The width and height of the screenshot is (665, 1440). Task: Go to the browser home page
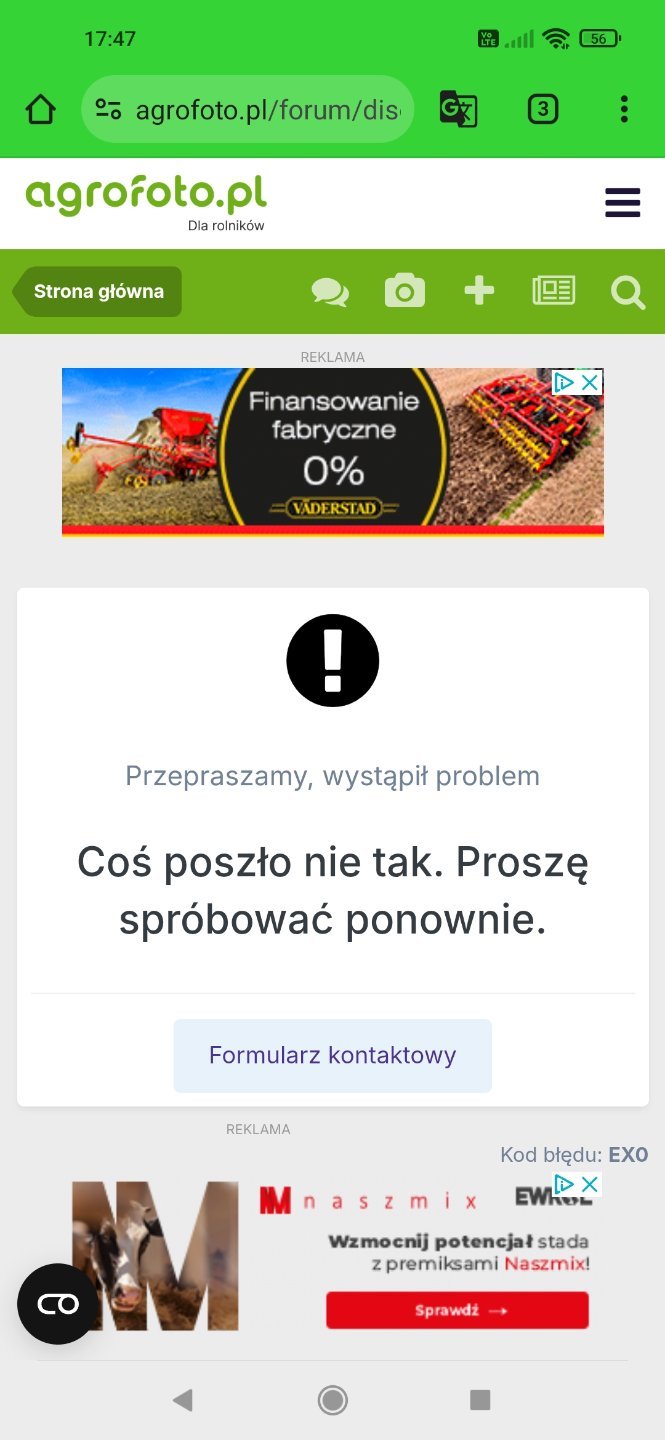click(40, 109)
